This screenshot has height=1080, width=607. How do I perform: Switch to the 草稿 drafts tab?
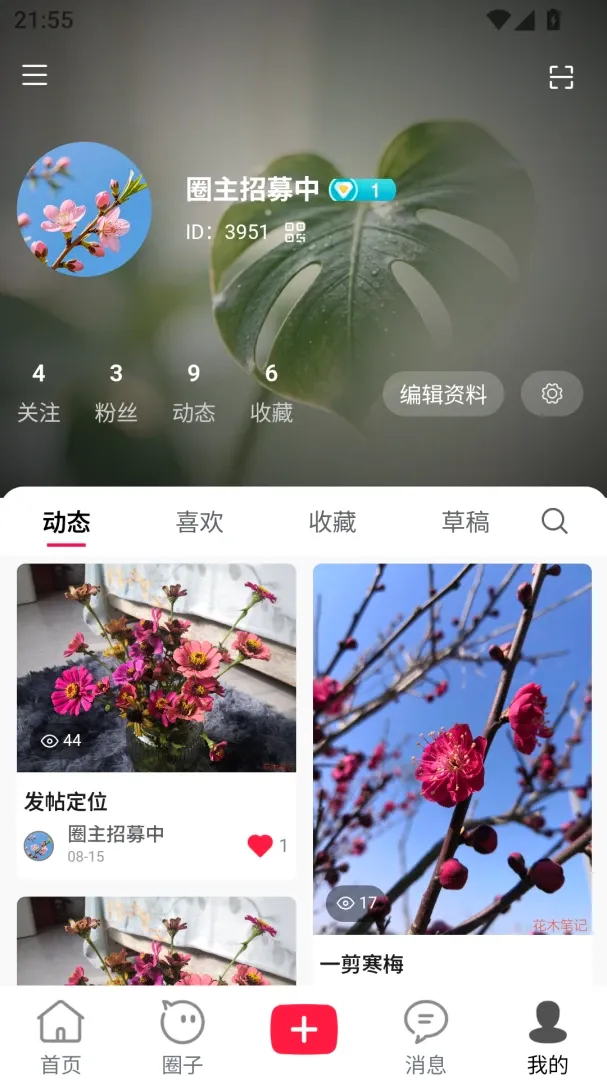[466, 522]
